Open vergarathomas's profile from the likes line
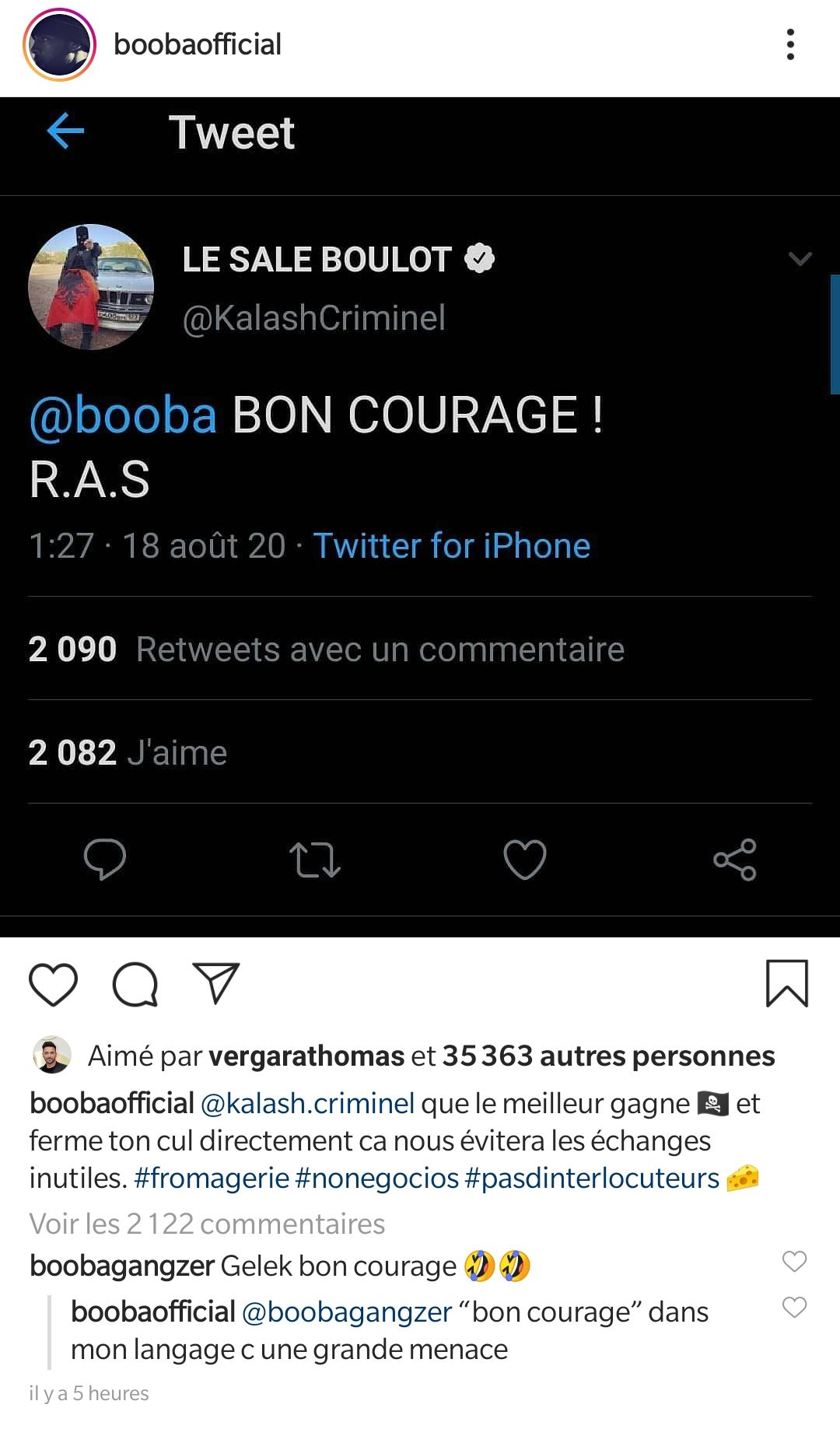The image size is (840, 1429). tap(306, 1056)
